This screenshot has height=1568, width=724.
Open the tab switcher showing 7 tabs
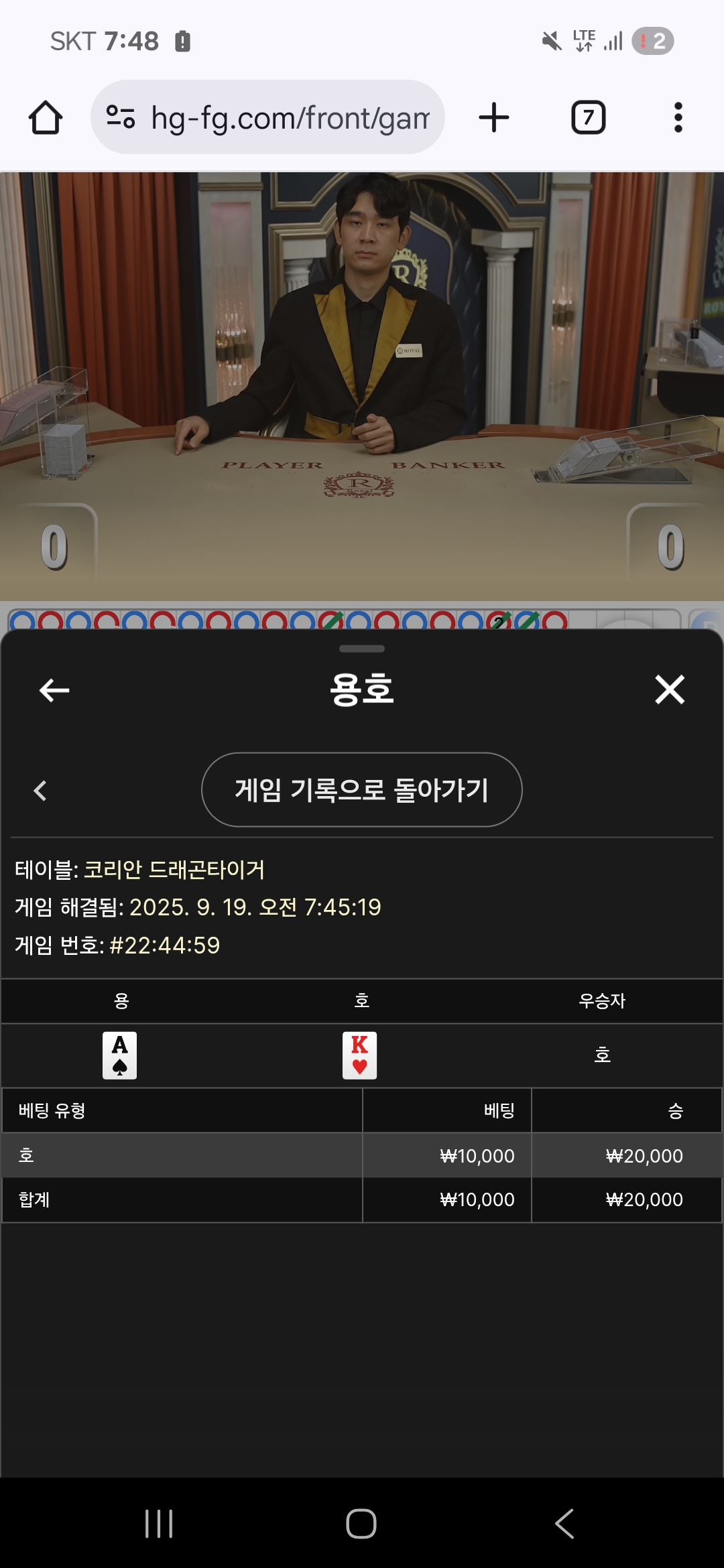[x=588, y=118]
